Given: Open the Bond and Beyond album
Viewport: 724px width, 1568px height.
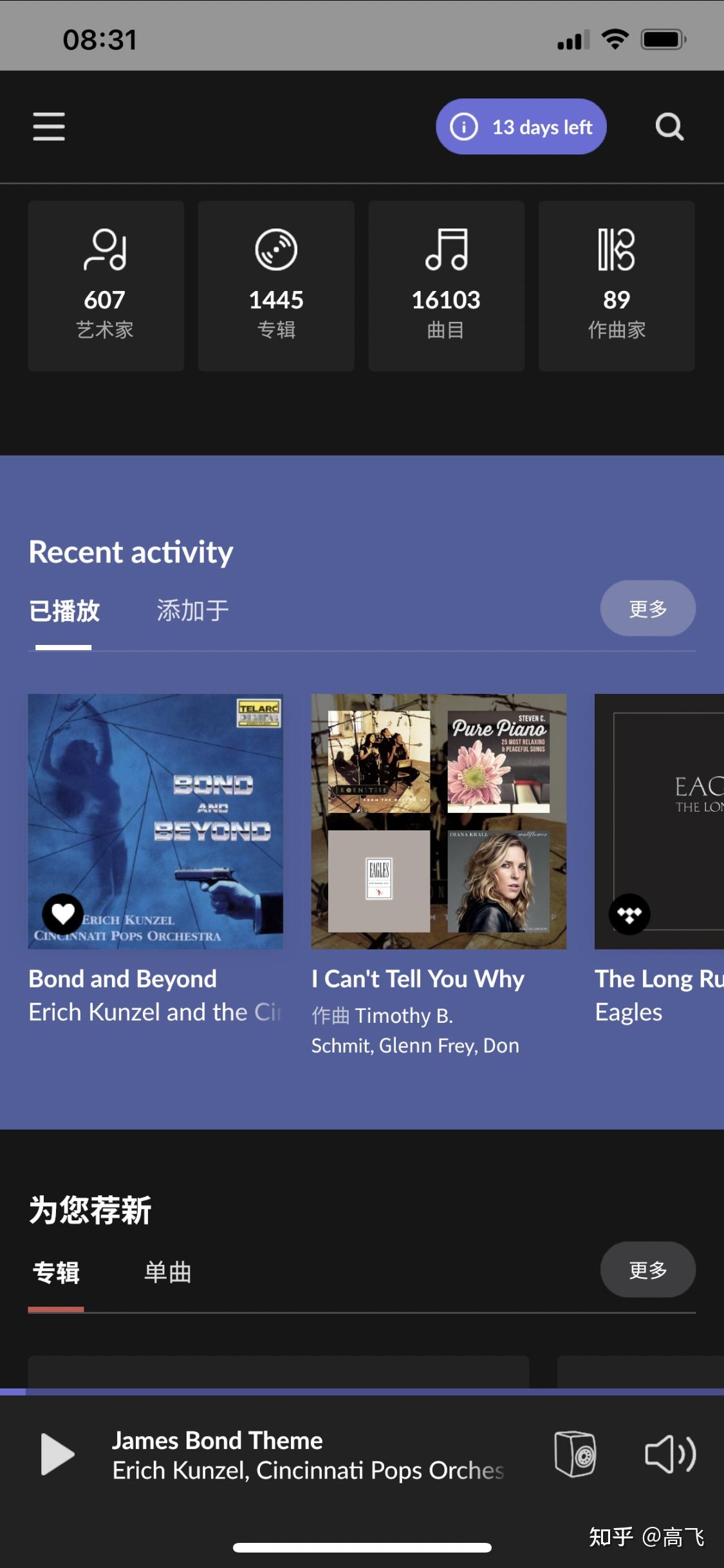Looking at the screenshot, I should (155, 821).
